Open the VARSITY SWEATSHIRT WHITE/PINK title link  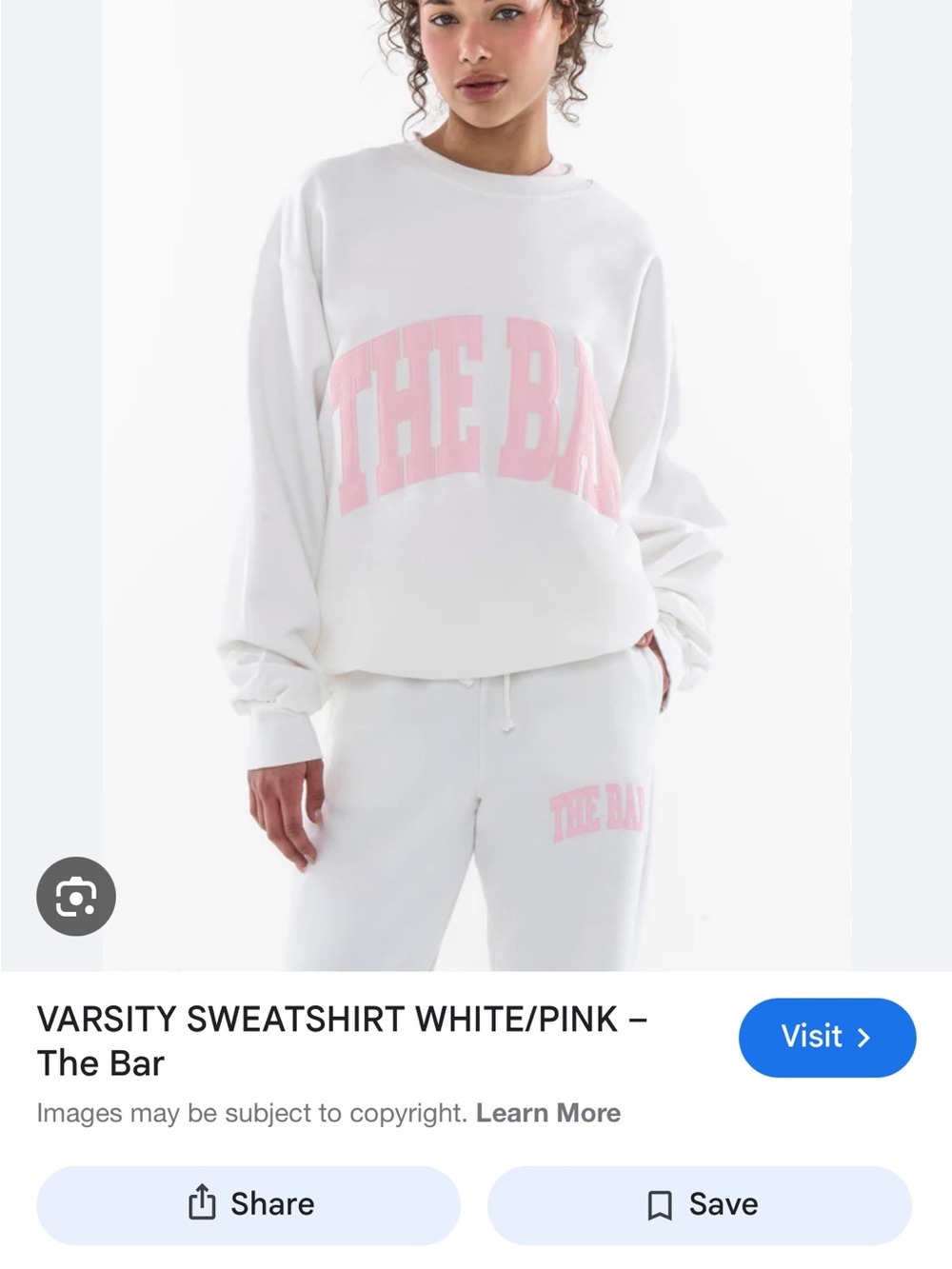[343, 1019]
